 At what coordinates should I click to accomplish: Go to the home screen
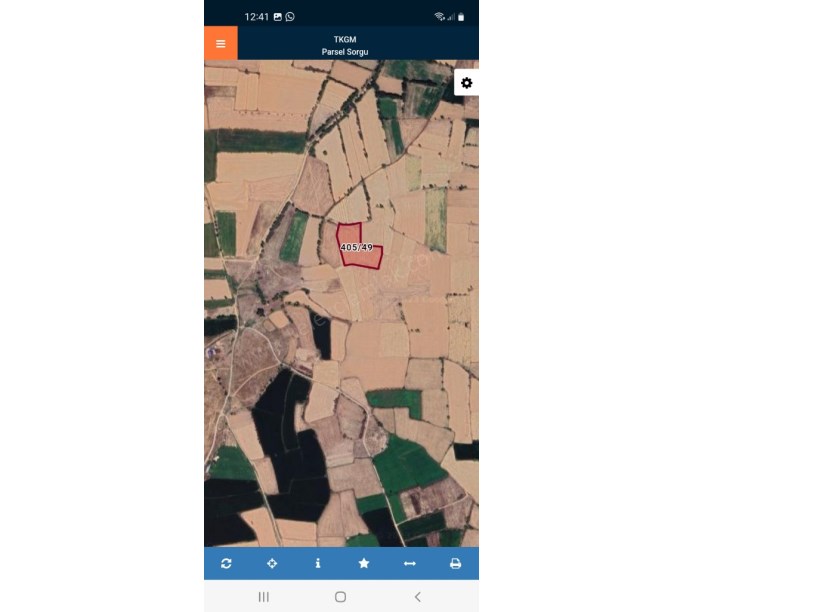(x=340, y=597)
